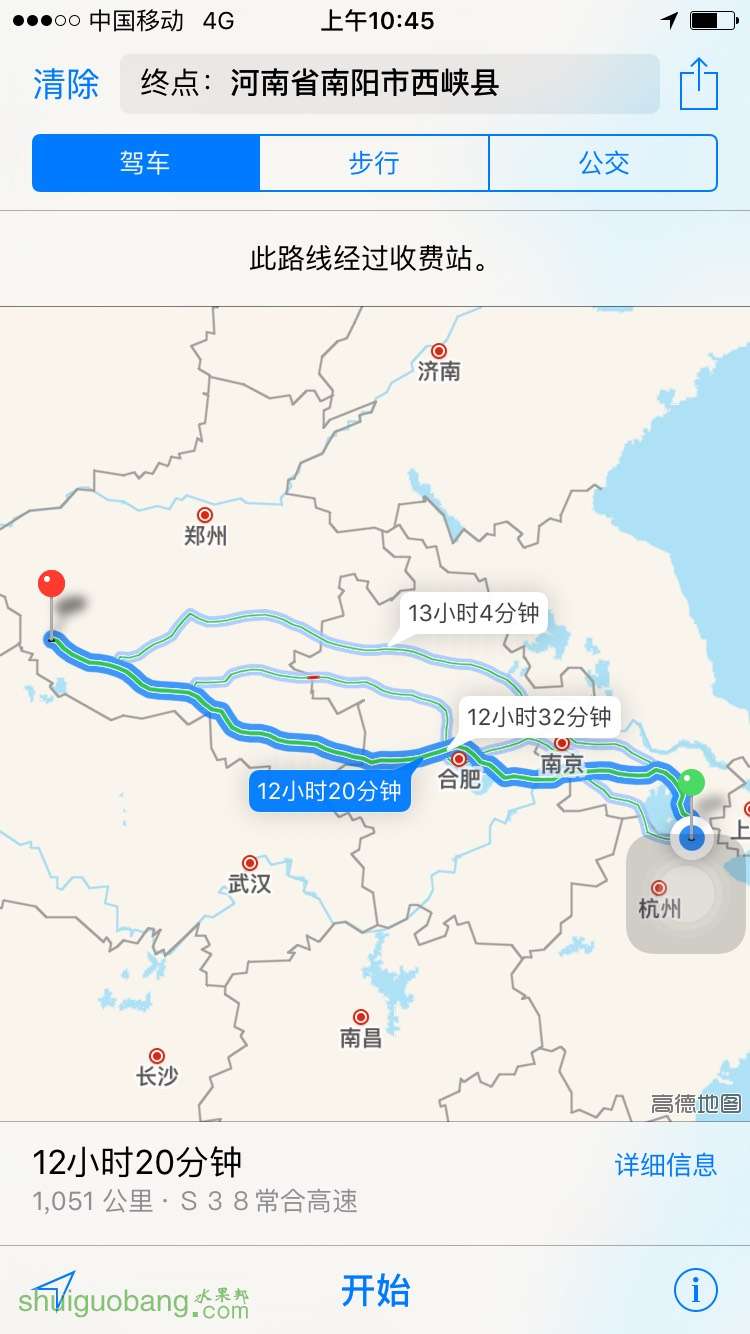This screenshot has width=750, height=1334.
Task: Tap the green start pin
Action: point(691,783)
